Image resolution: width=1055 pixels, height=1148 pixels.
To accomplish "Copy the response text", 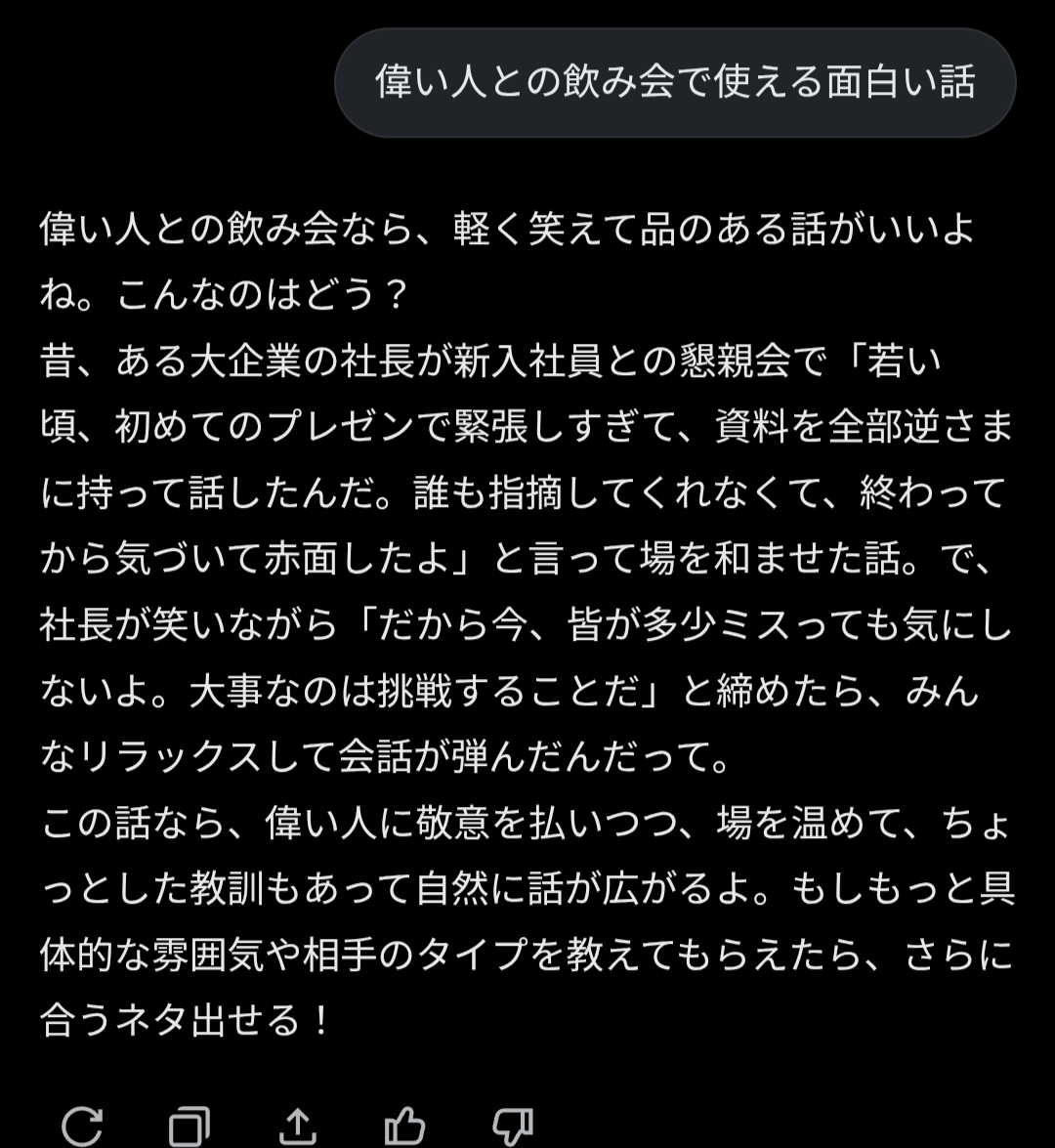I will pos(190,1127).
